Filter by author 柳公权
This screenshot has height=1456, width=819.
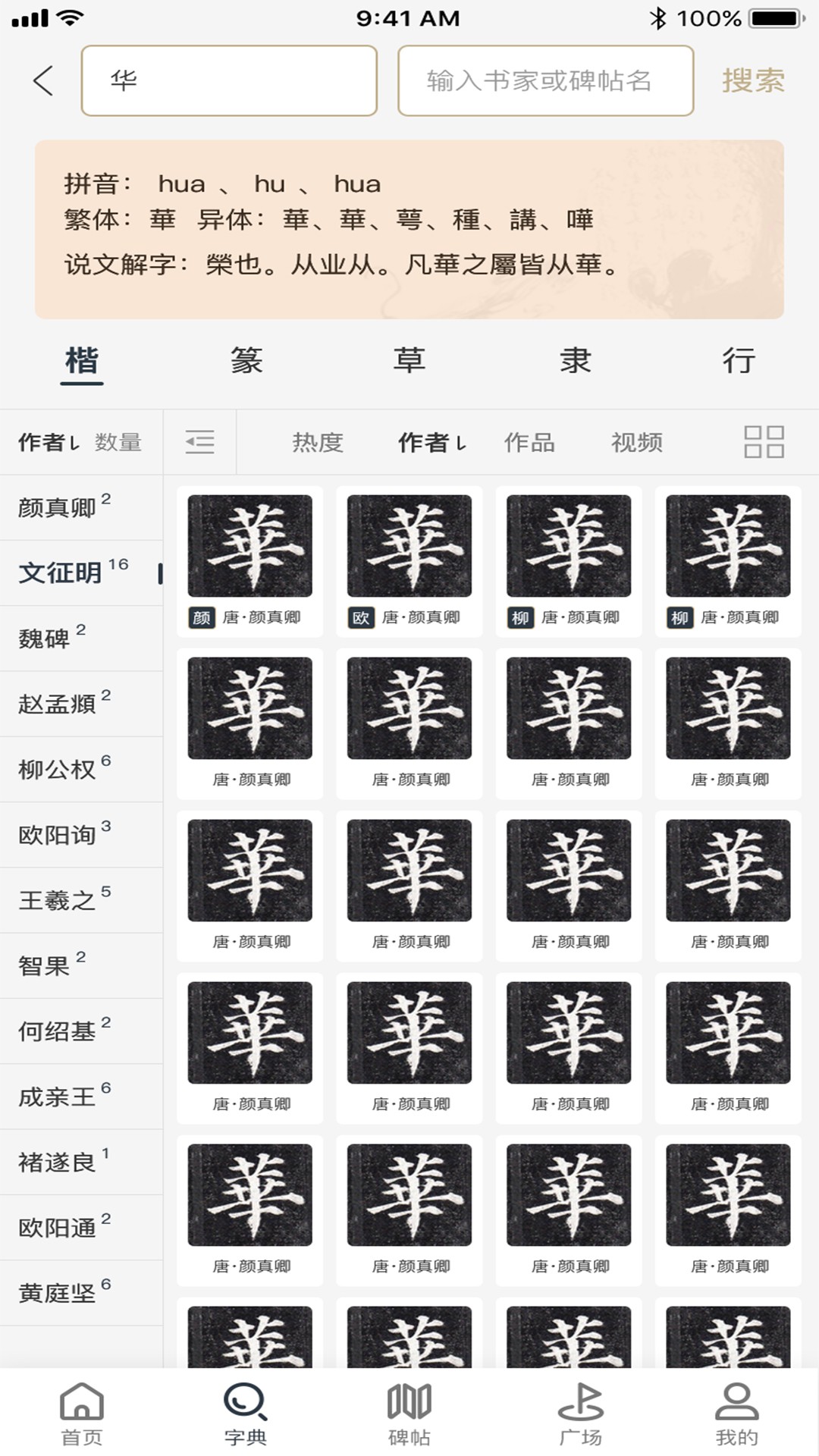pos(58,769)
